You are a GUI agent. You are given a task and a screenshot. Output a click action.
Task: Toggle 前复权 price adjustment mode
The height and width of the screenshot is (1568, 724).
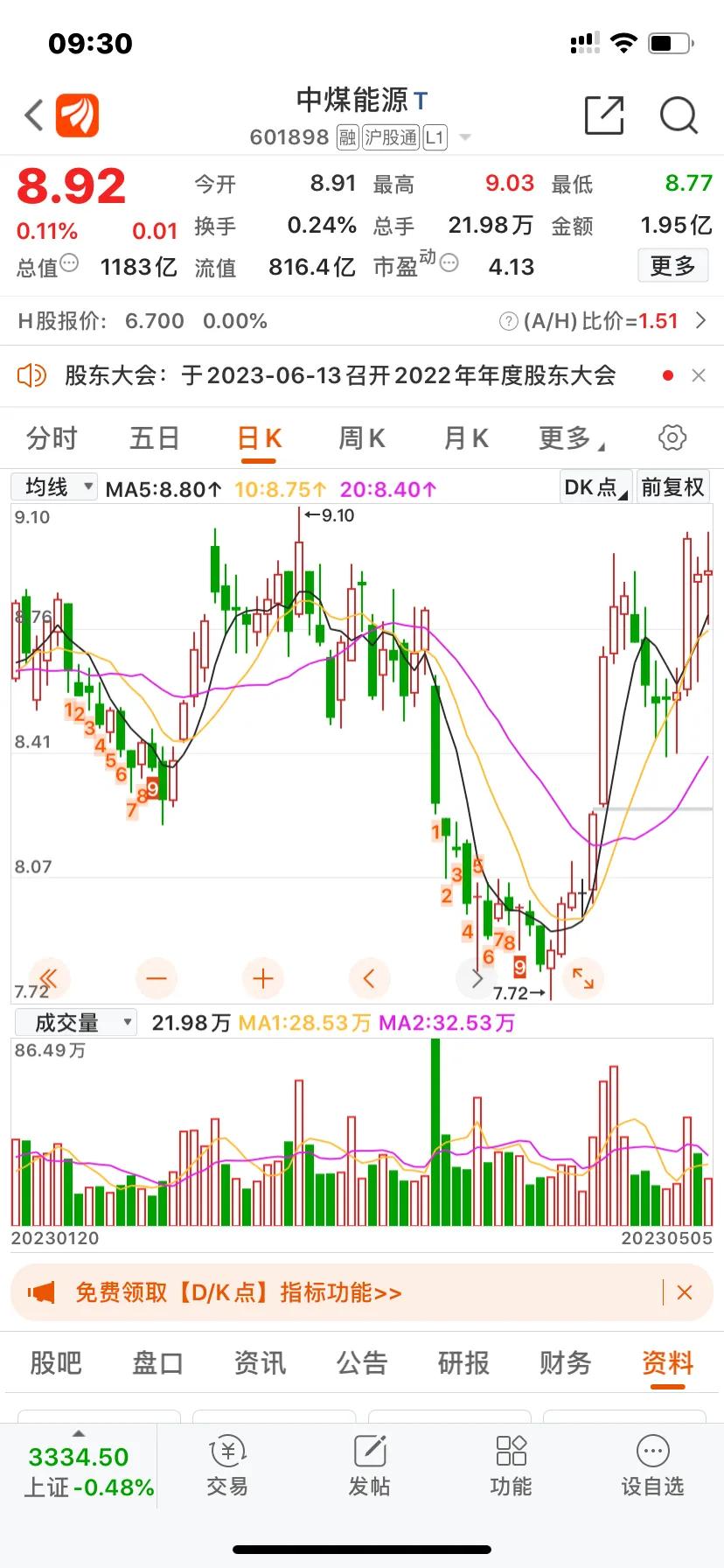pos(672,486)
